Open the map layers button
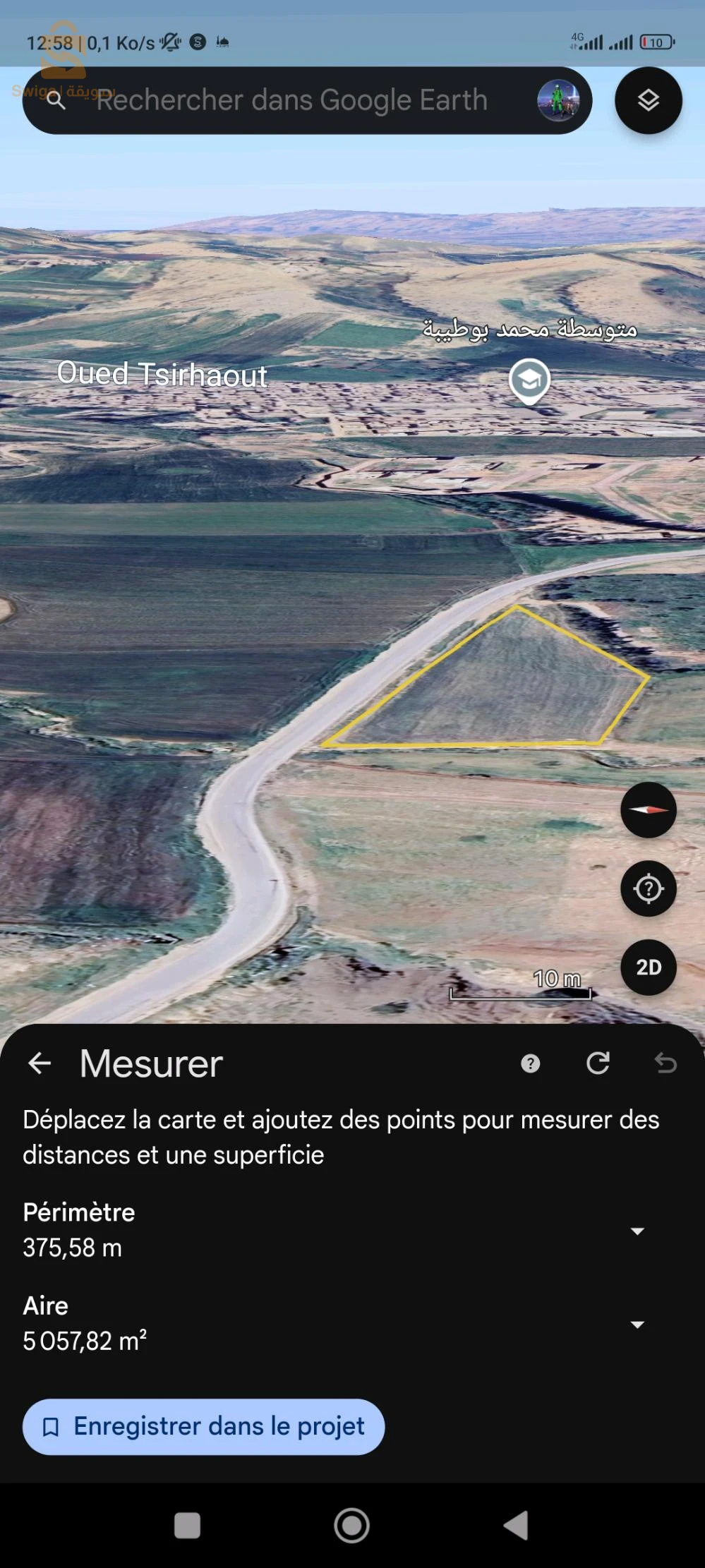705x1568 pixels. pyautogui.click(x=648, y=100)
